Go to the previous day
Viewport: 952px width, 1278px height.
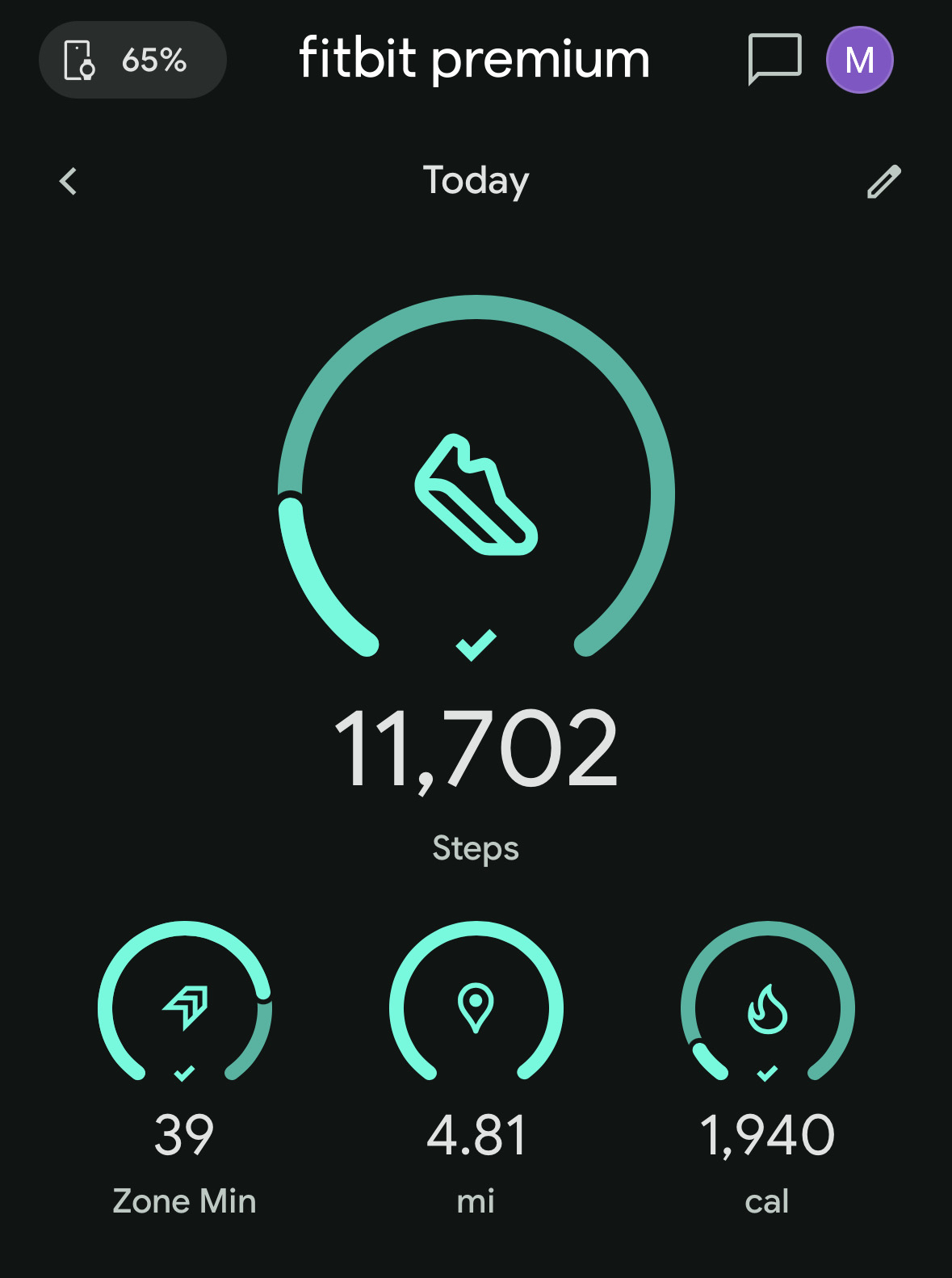point(69,181)
